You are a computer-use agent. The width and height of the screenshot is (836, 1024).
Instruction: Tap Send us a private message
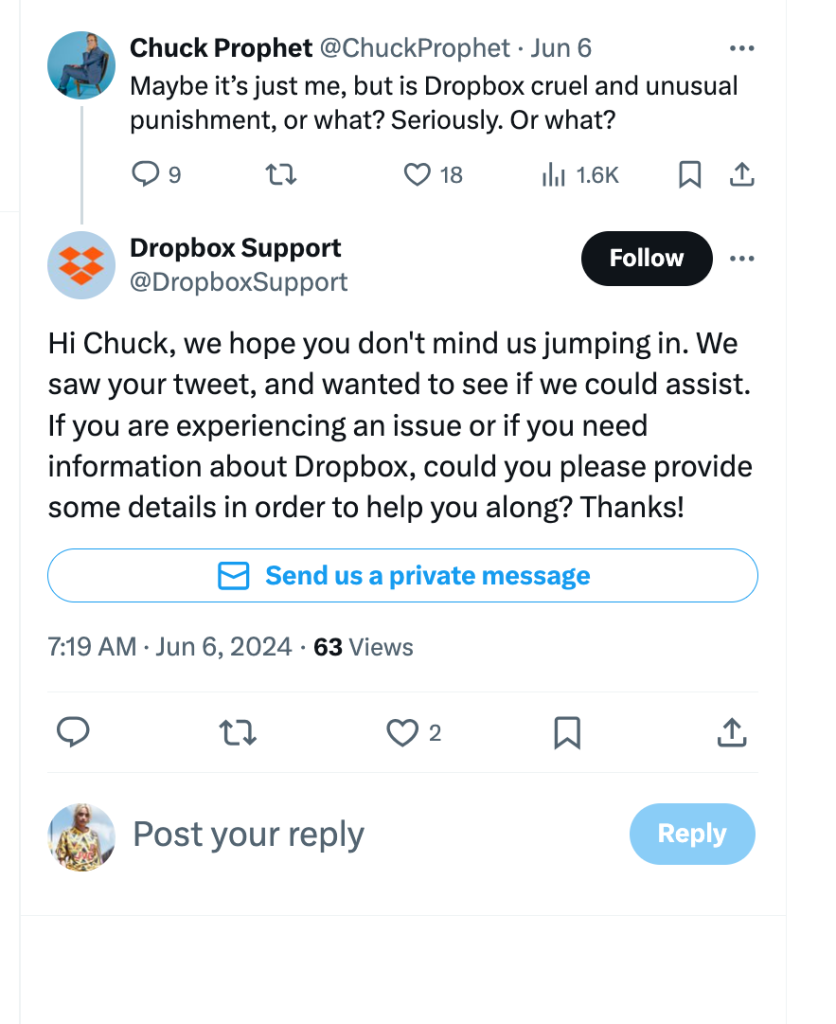402,575
